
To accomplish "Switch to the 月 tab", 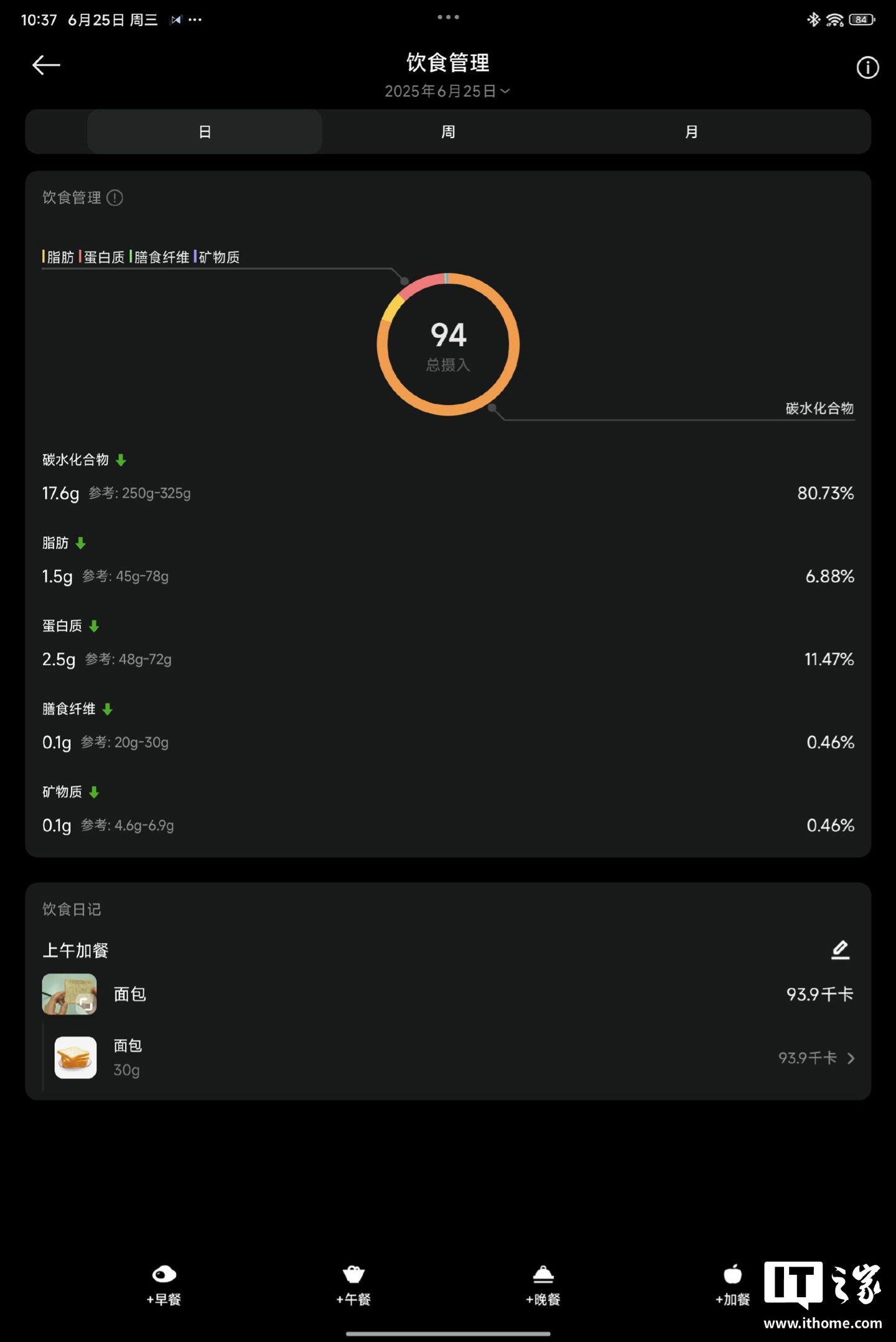I will click(x=691, y=132).
